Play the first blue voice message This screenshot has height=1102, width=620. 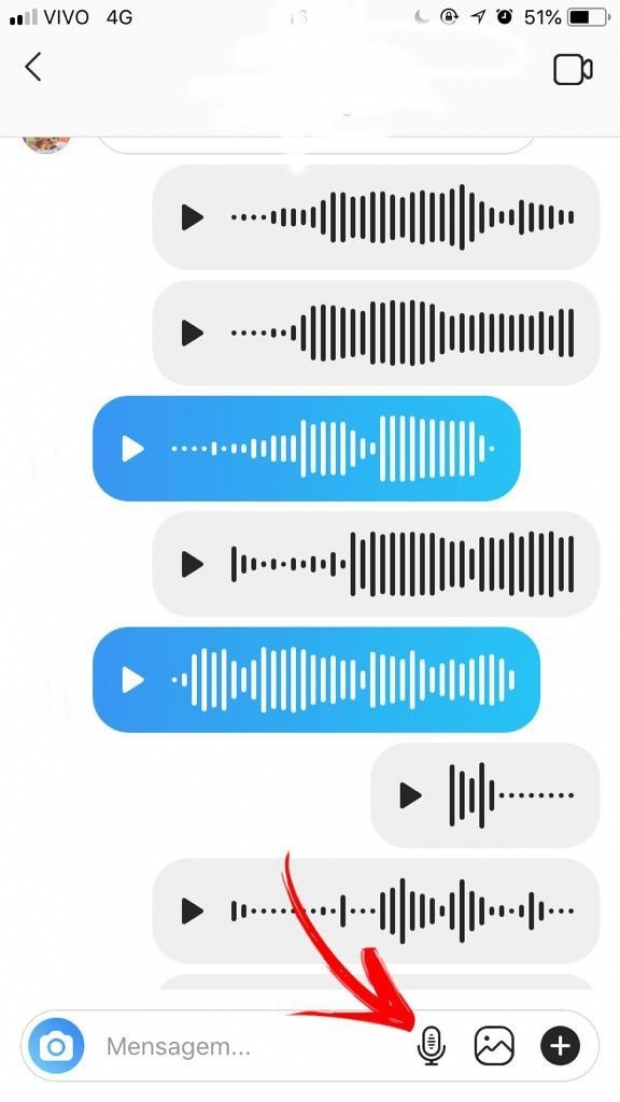tap(133, 449)
